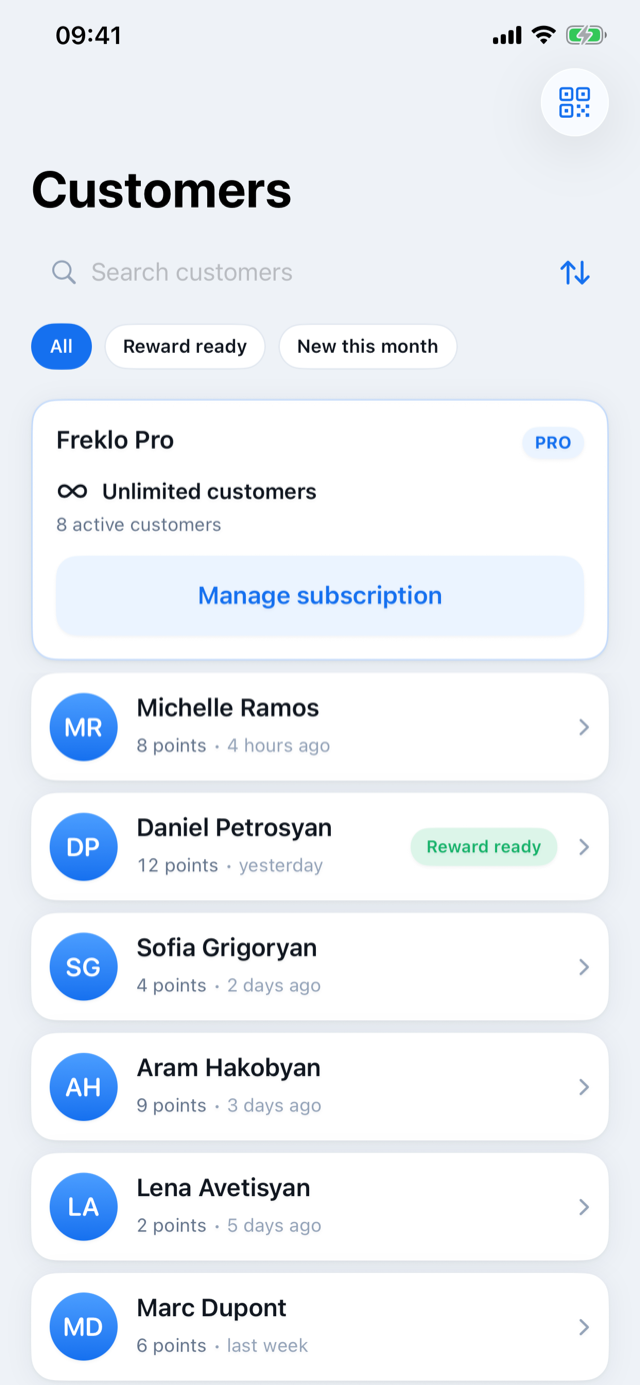
Task: Tap the sort arrows icon
Action: (x=574, y=272)
